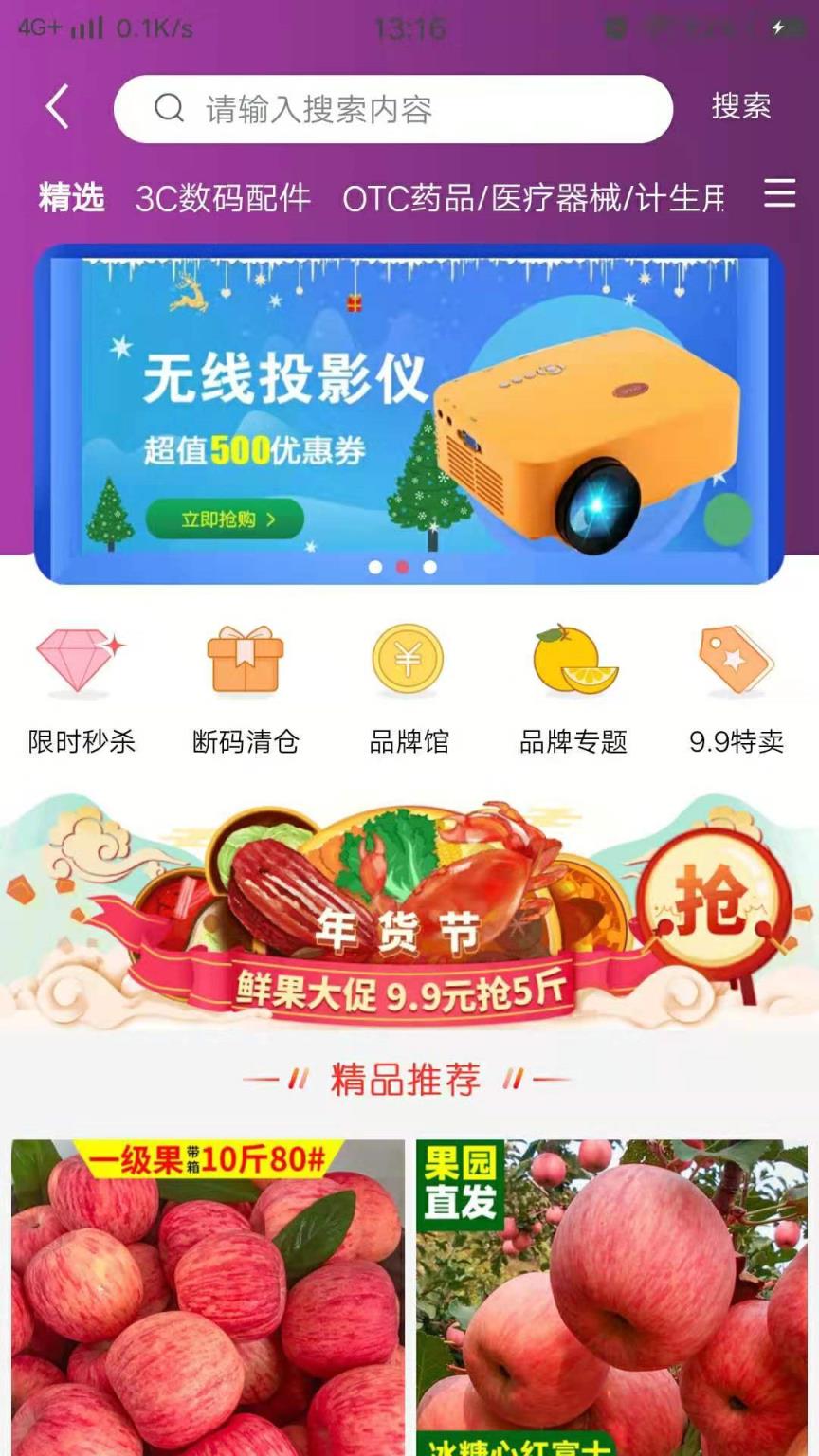Image resolution: width=819 pixels, height=1456 pixels.
Task: Tap the search magnifier icon
Action: point(169,107)
